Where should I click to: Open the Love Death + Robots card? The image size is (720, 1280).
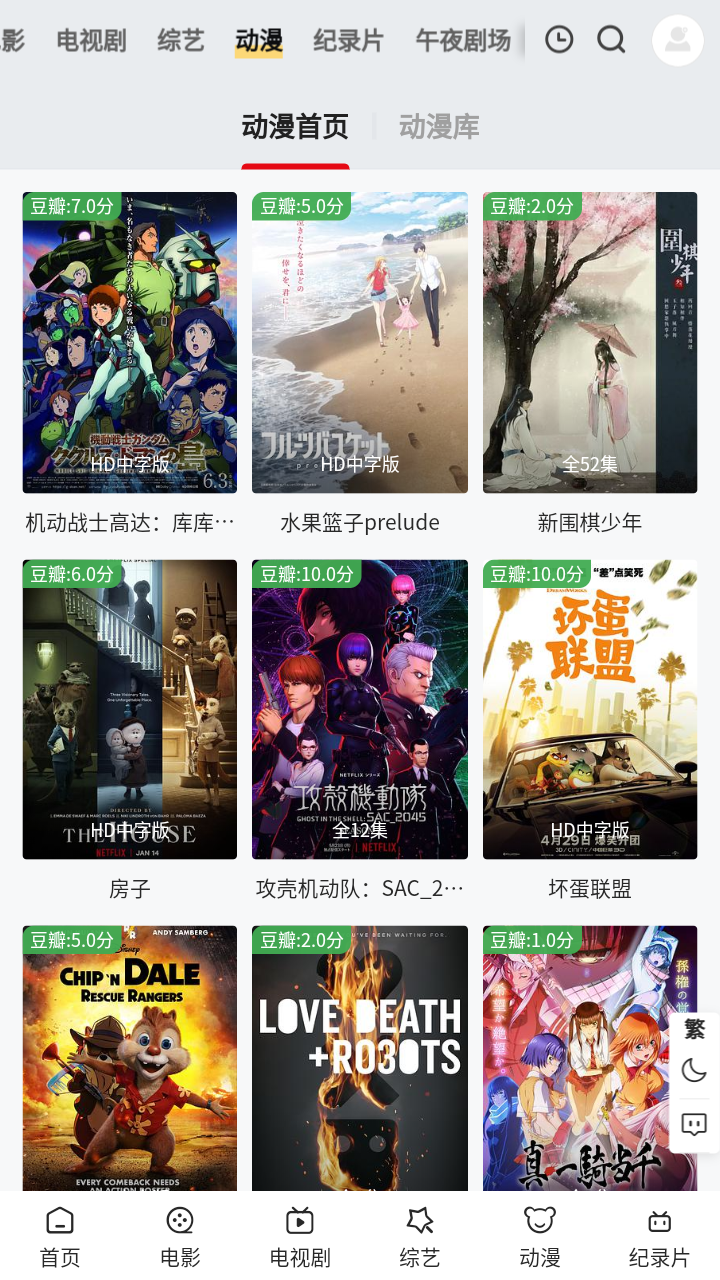pyautogui.click(x=360, y=1058)
